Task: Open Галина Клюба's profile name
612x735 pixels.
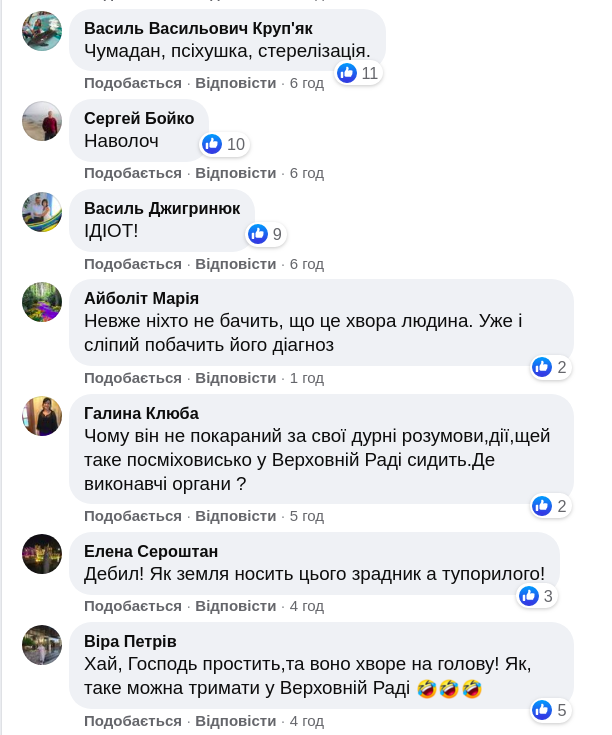Action: point(141,413)
